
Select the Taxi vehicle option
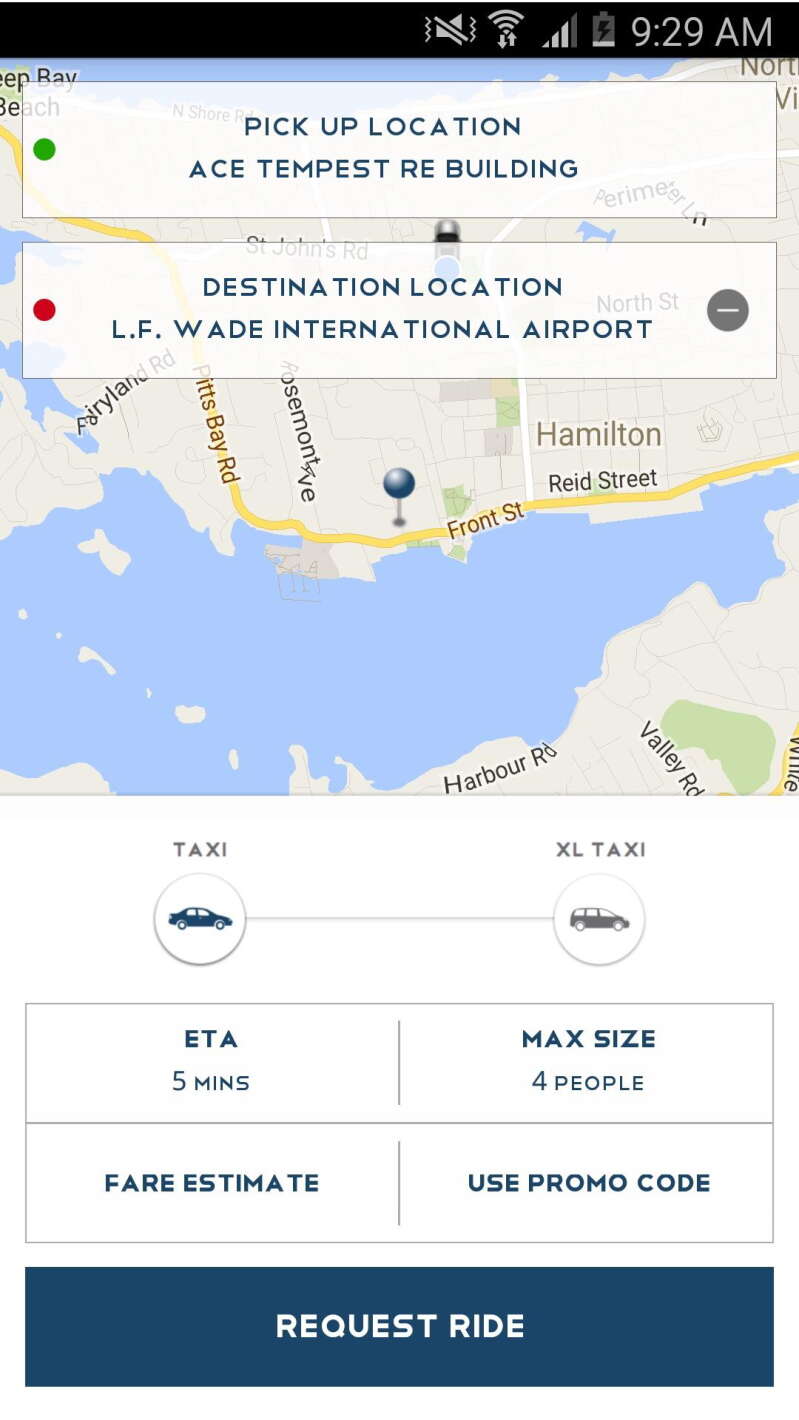[x=200, y=918]
